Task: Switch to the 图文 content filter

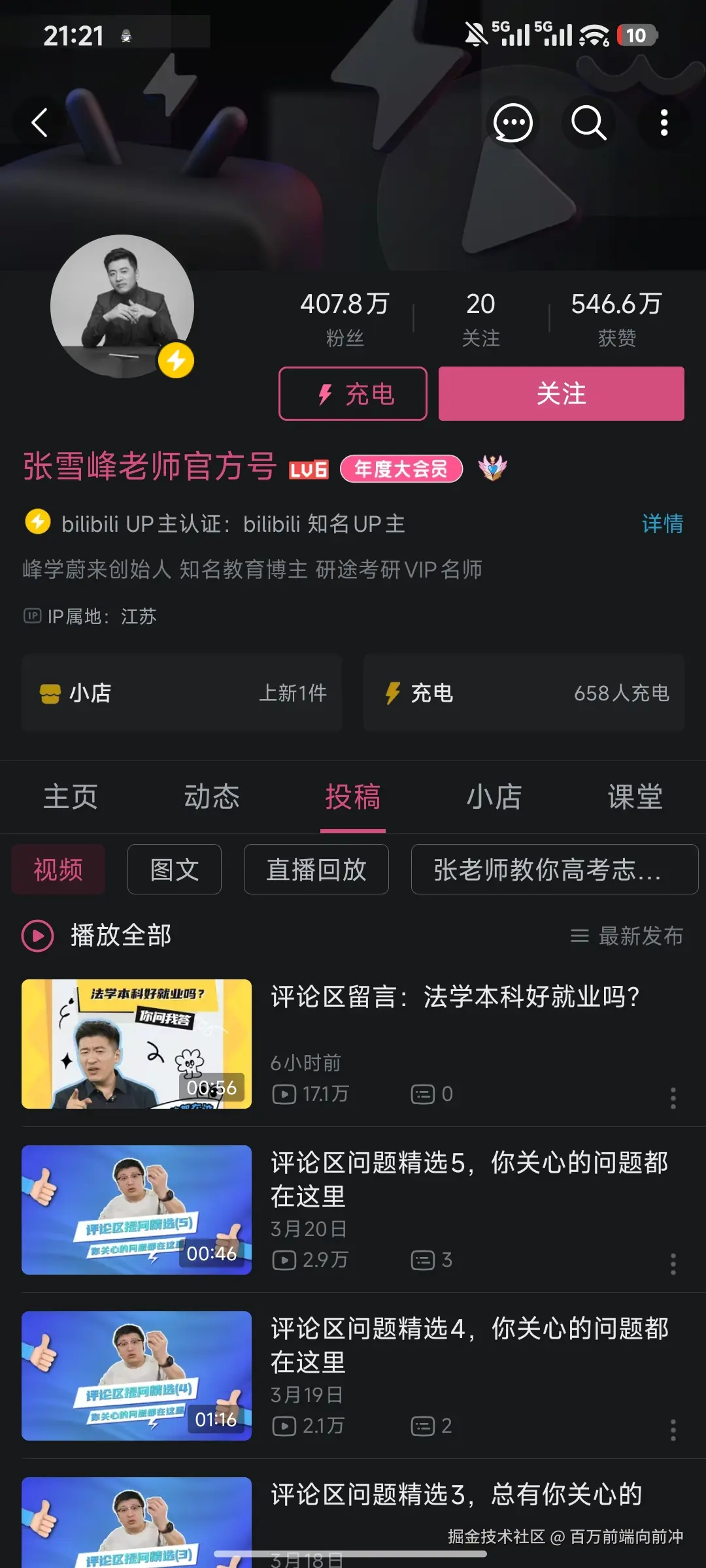Action: [x=174, y=869]
